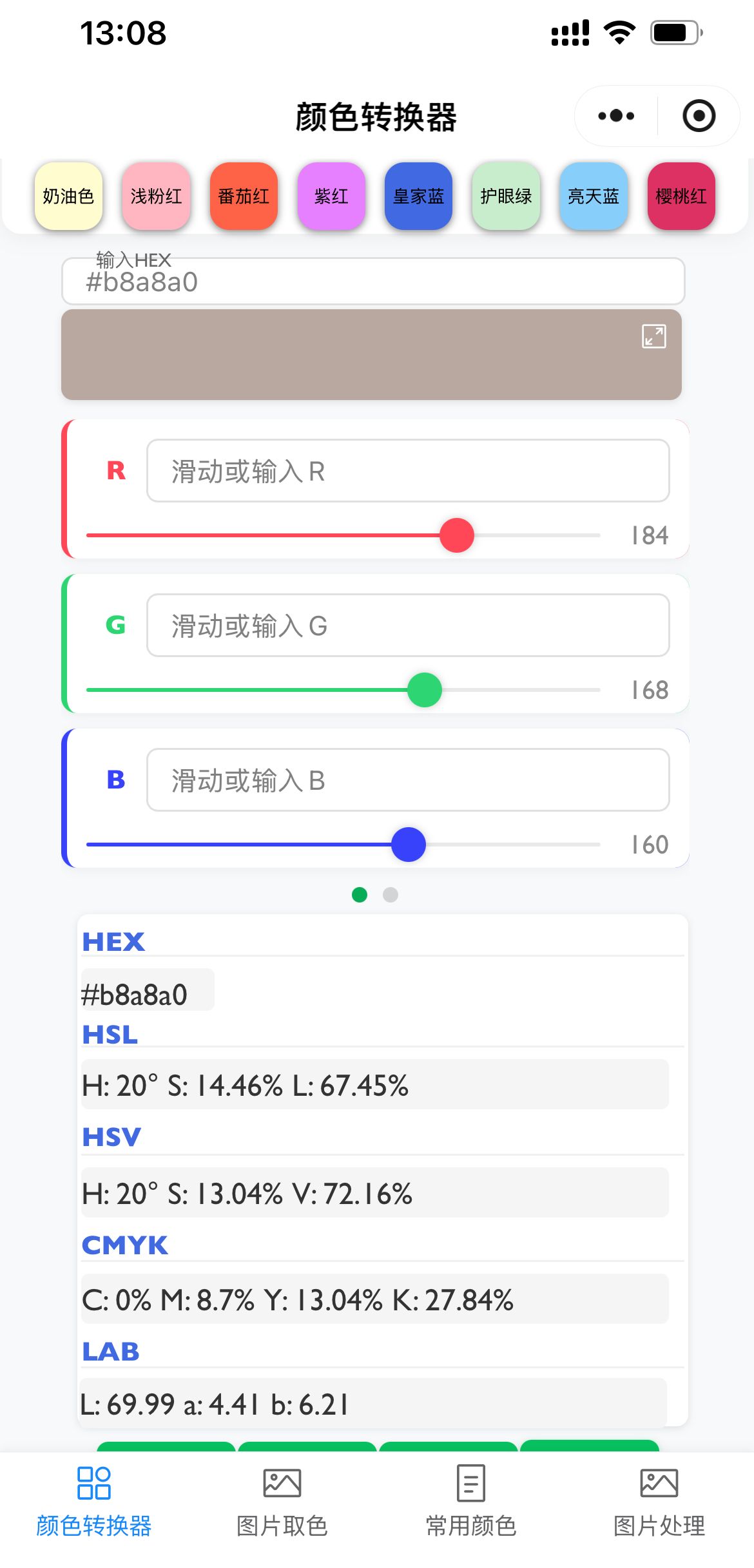This screenshot has width=754, height=1568.
Task: Tap the 滑动或输入 G field
Action: 407,626
